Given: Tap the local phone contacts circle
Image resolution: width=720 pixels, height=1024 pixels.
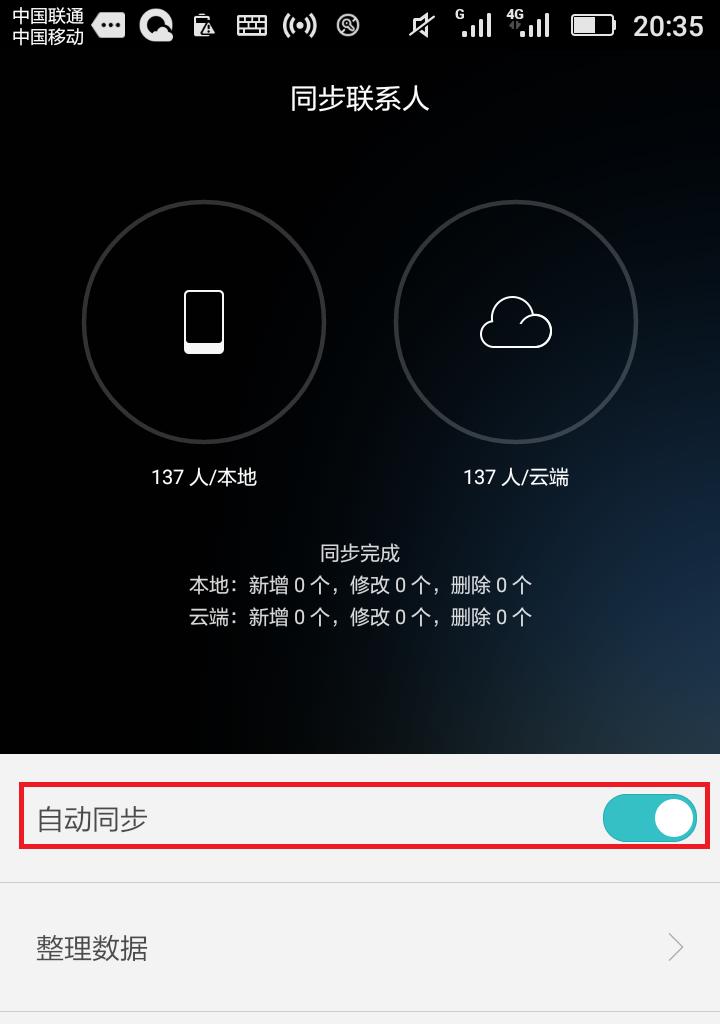Looking at the screenshot, I should click(204, 322).
